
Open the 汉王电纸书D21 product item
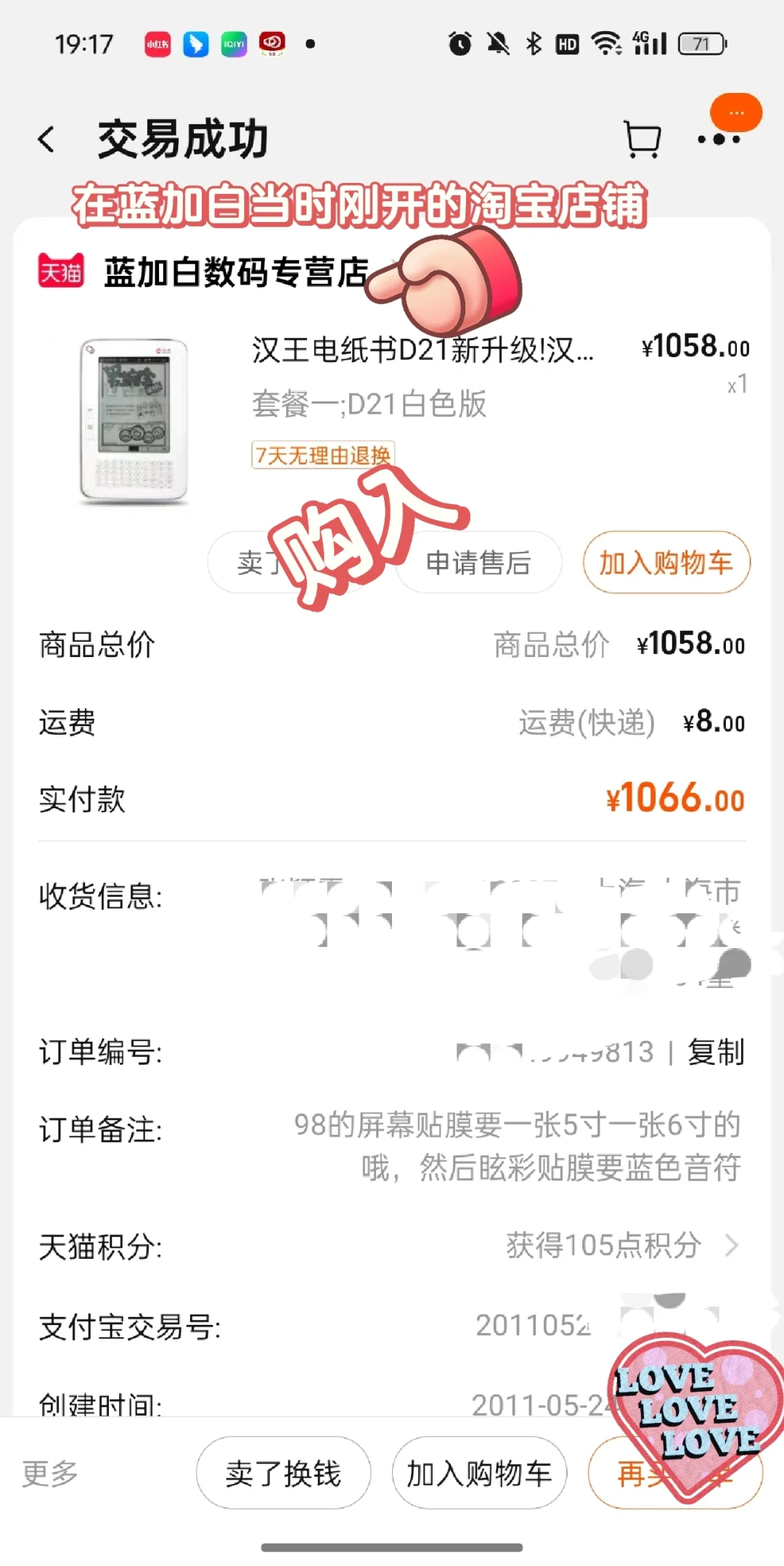click(422, 351)
